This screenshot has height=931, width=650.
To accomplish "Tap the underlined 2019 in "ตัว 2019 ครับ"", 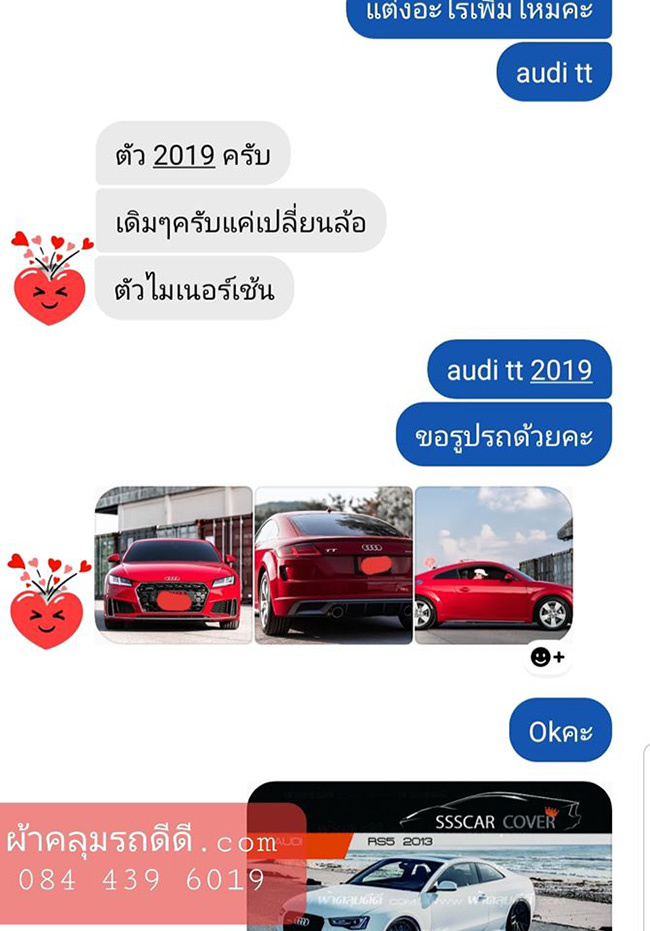I will (184, 155).
